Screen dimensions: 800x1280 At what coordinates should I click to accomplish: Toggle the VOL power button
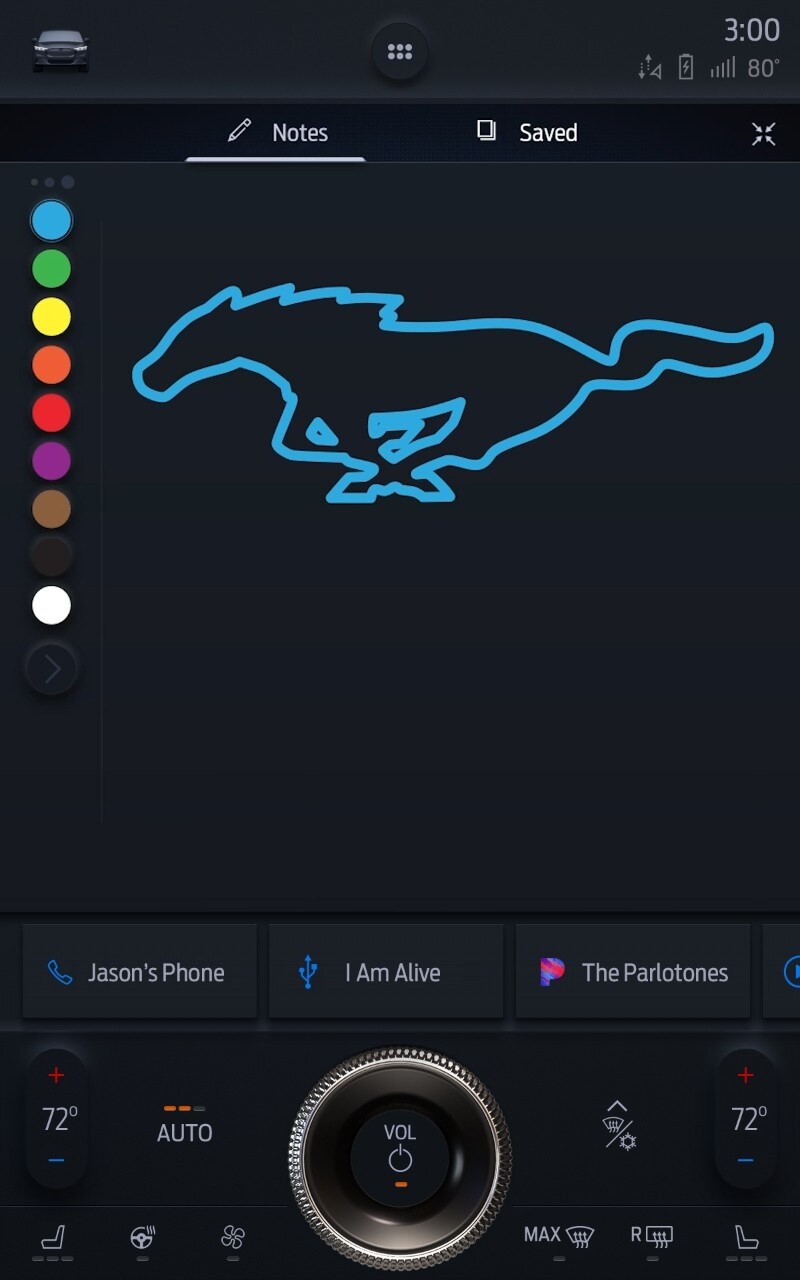400,1158
